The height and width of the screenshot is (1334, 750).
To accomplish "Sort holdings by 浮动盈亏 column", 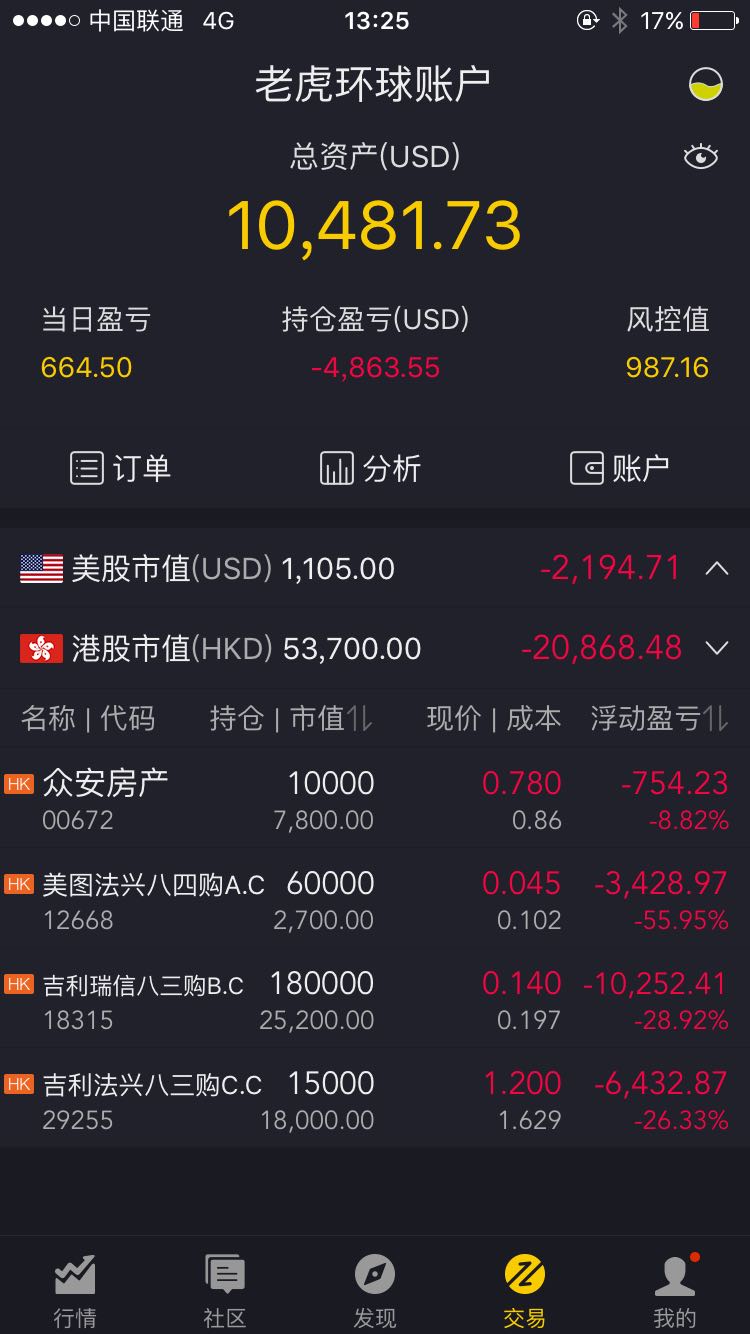I will [659, 718].
